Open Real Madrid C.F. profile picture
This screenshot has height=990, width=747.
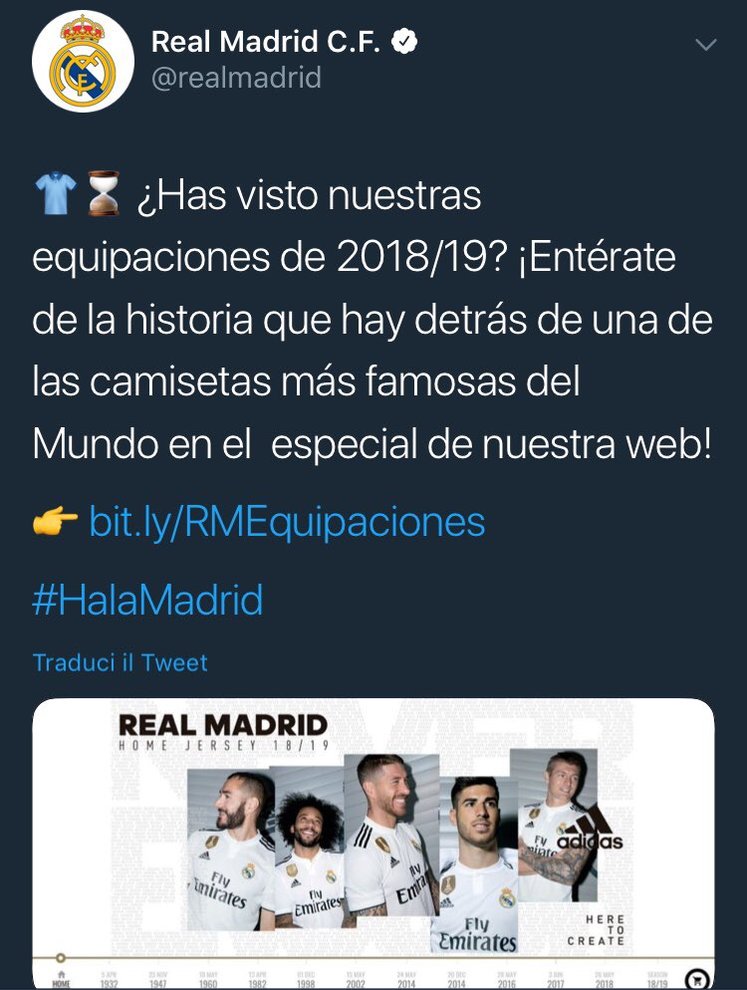(84, 62)
